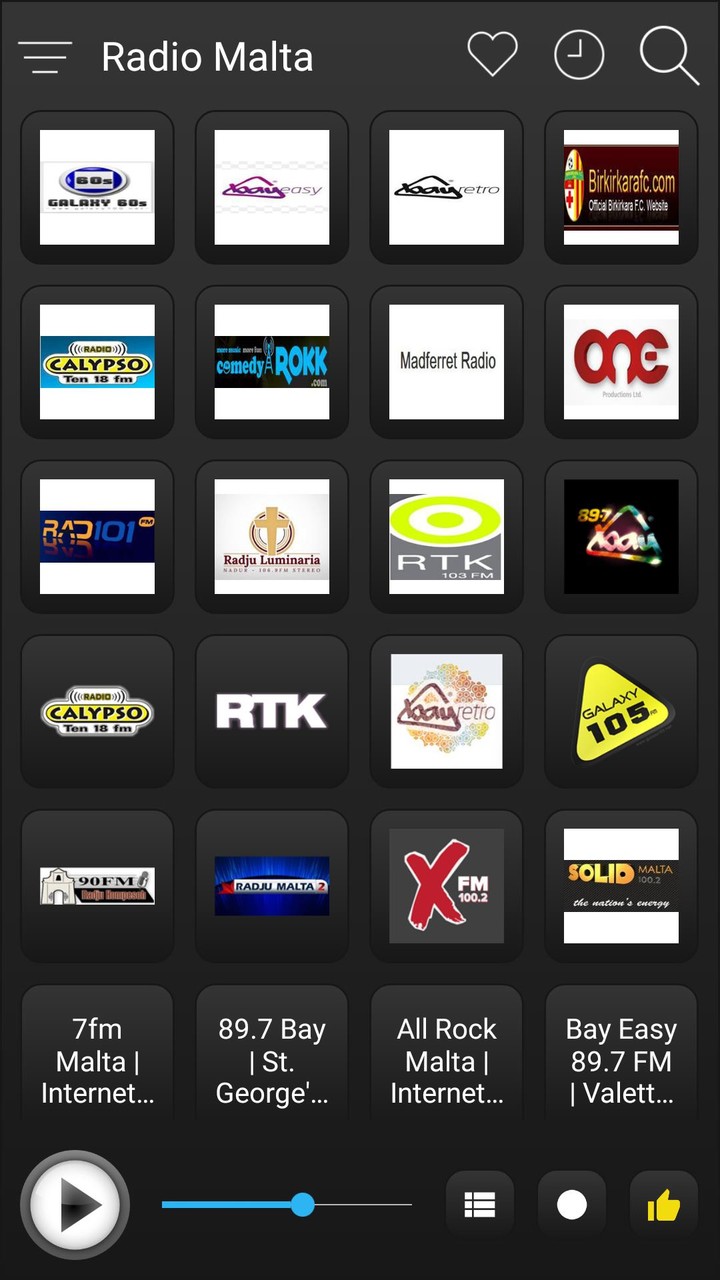The image size is (720, 1280).
Task: Open Radju Luminaria station
Action: (x=271, y=537)
